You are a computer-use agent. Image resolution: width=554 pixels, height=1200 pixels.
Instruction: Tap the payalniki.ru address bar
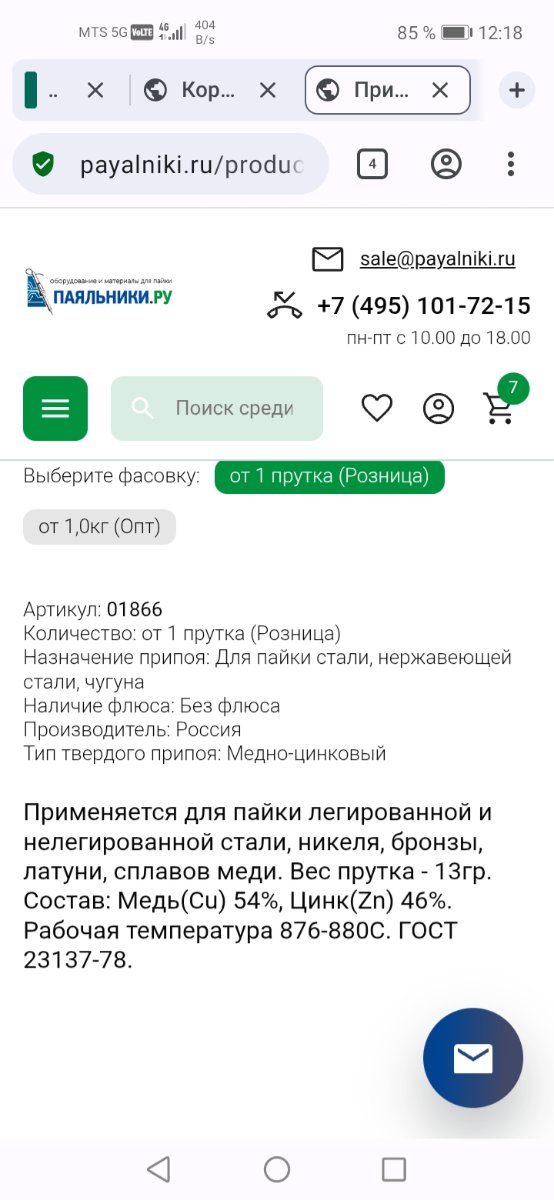171,164
